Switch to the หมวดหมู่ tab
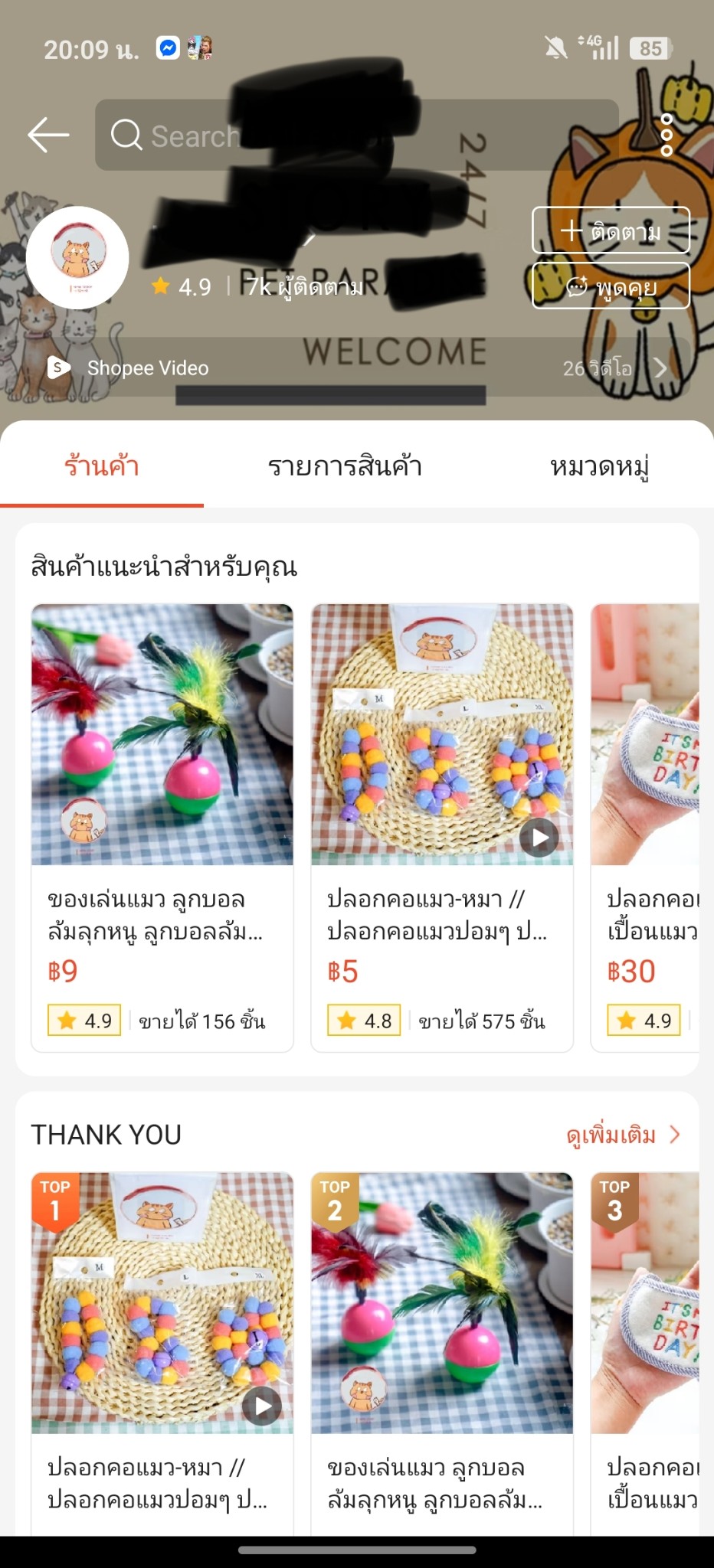Image resolution: width=714 pixels, height=1568 pixels. pos(600,466)
